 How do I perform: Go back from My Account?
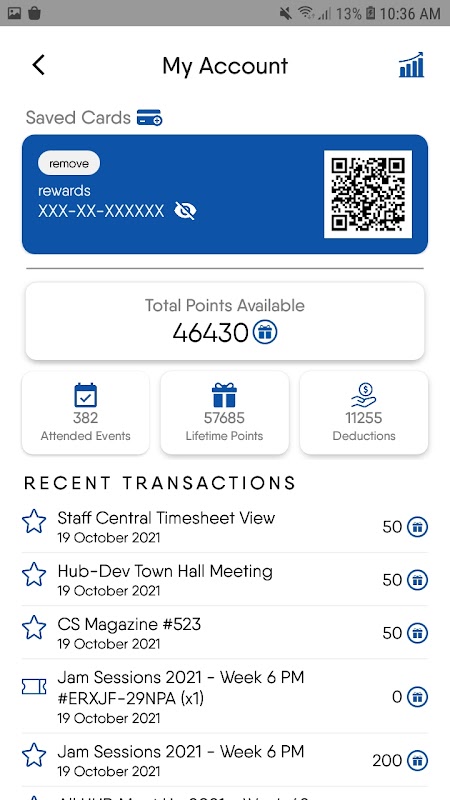39,65
